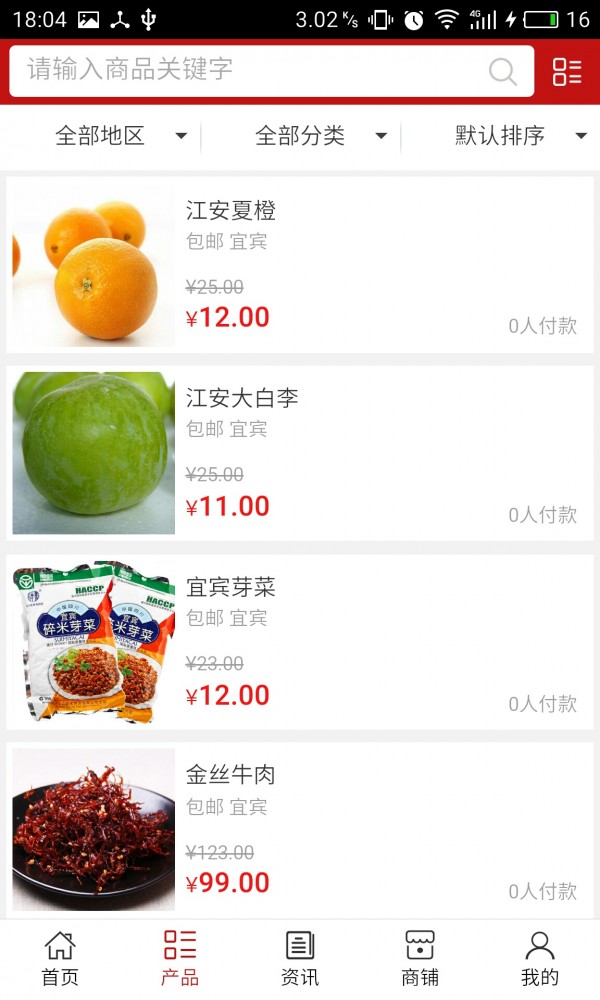Open the 金丝牛肉 product card
This screenshot has width=600, height=1000.
coord(300,830)
